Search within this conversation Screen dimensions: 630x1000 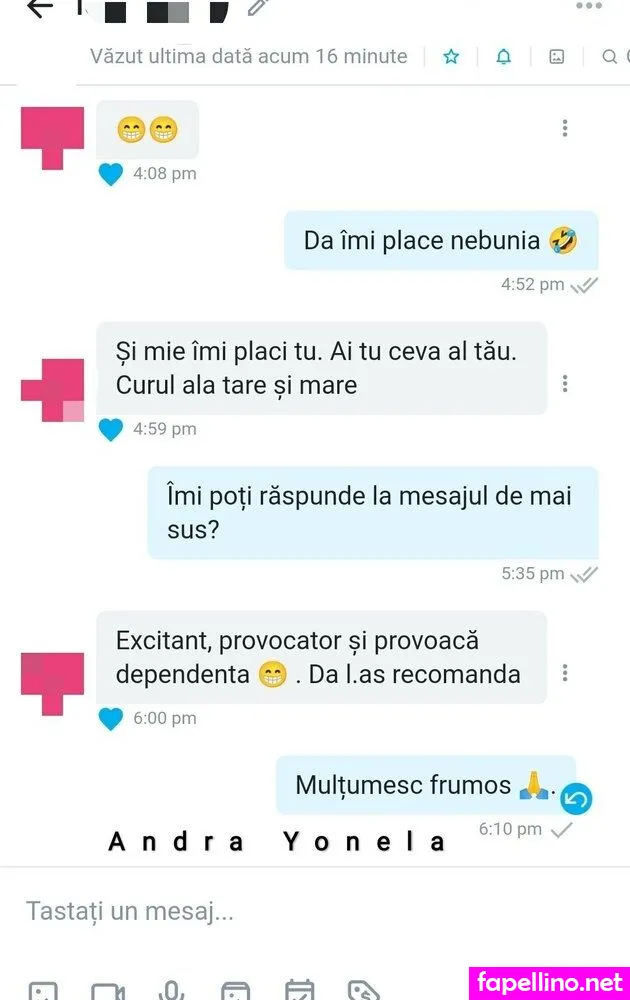(609, 57)
